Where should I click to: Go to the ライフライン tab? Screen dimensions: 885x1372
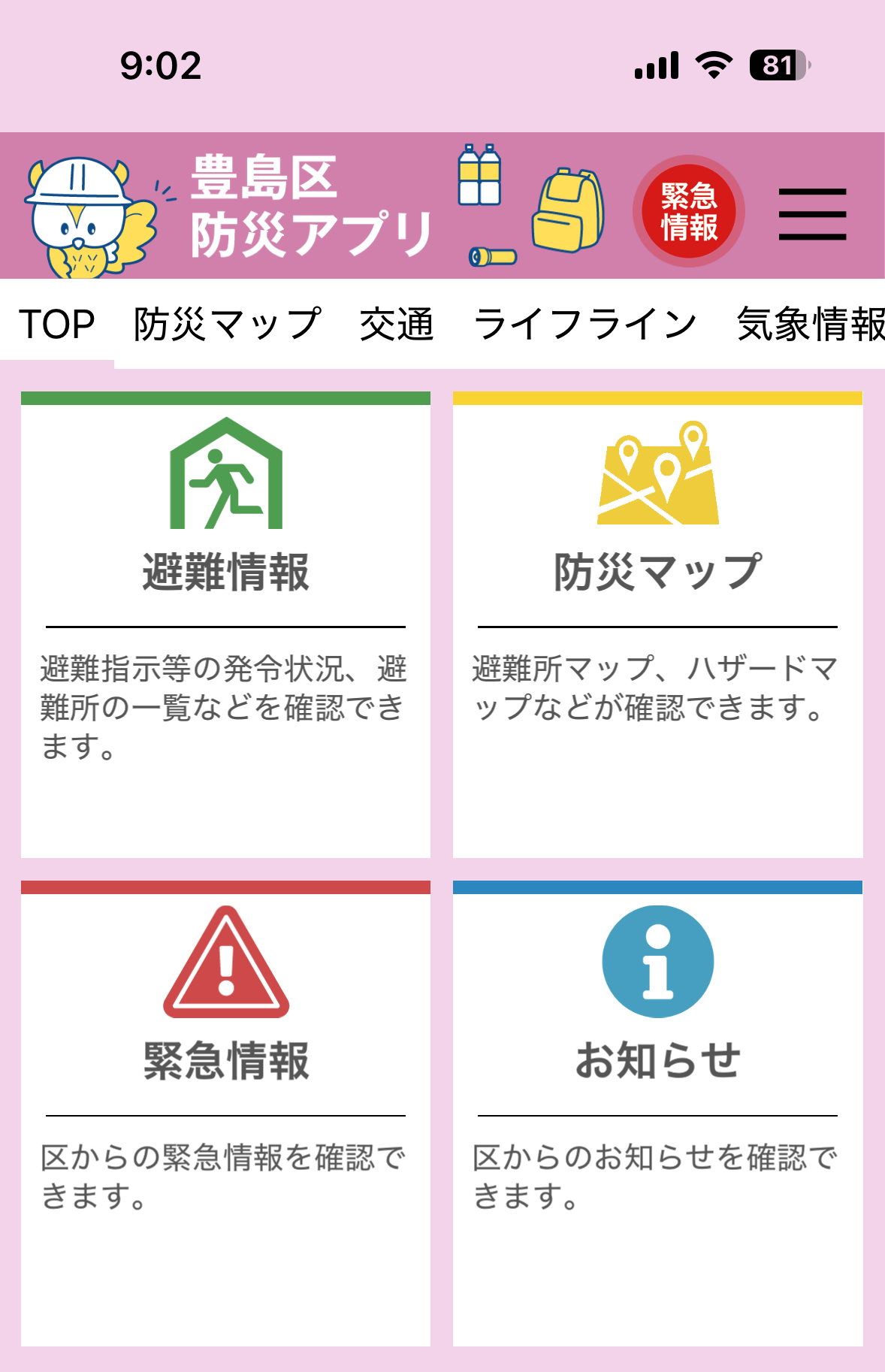[585, 325]
